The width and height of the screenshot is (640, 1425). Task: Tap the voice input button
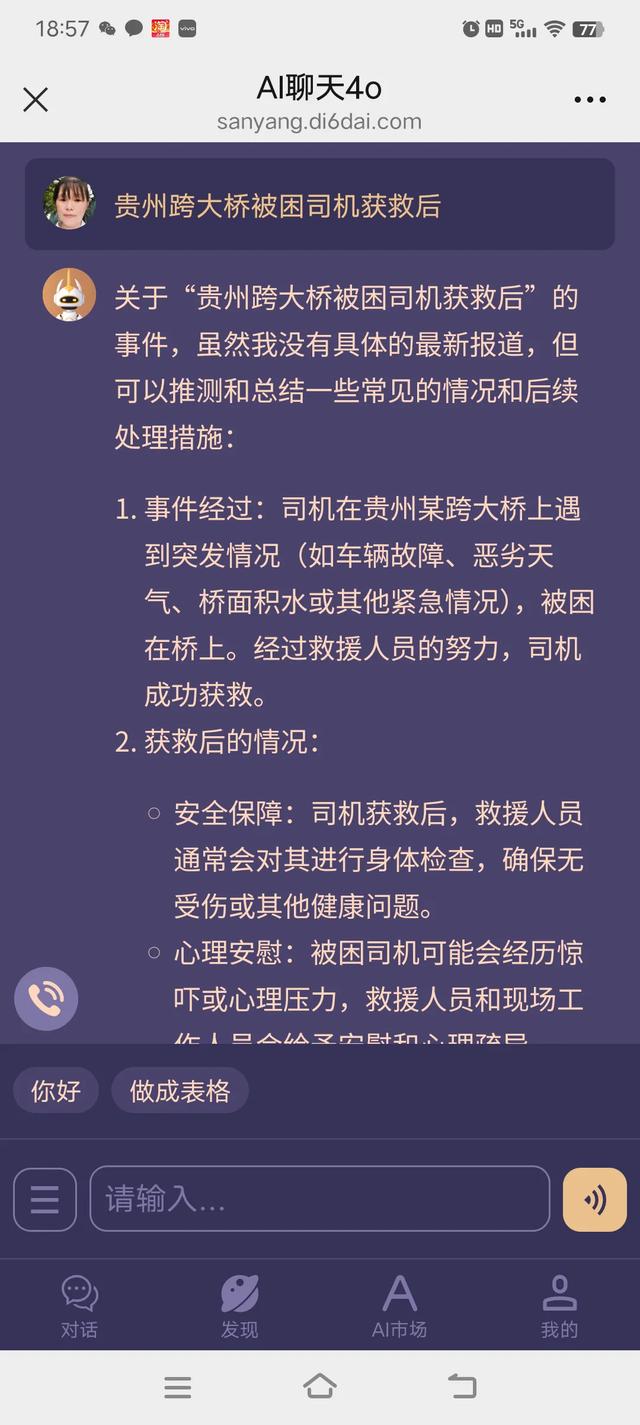[x=595, y=1199]
